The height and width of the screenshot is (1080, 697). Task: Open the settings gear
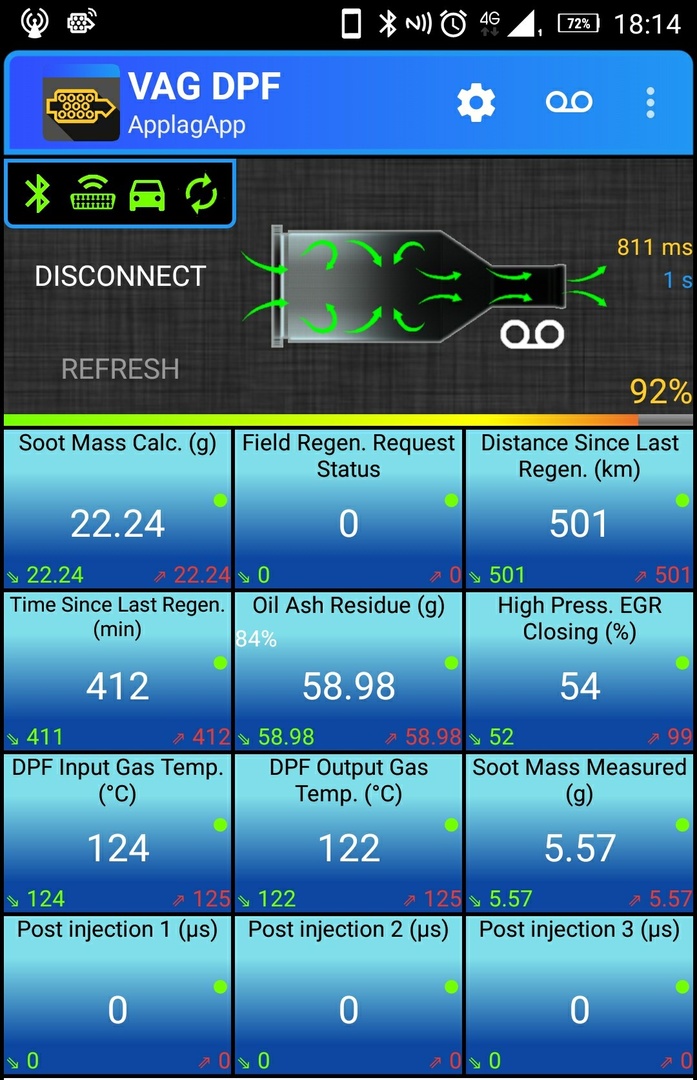pos(476,102)
